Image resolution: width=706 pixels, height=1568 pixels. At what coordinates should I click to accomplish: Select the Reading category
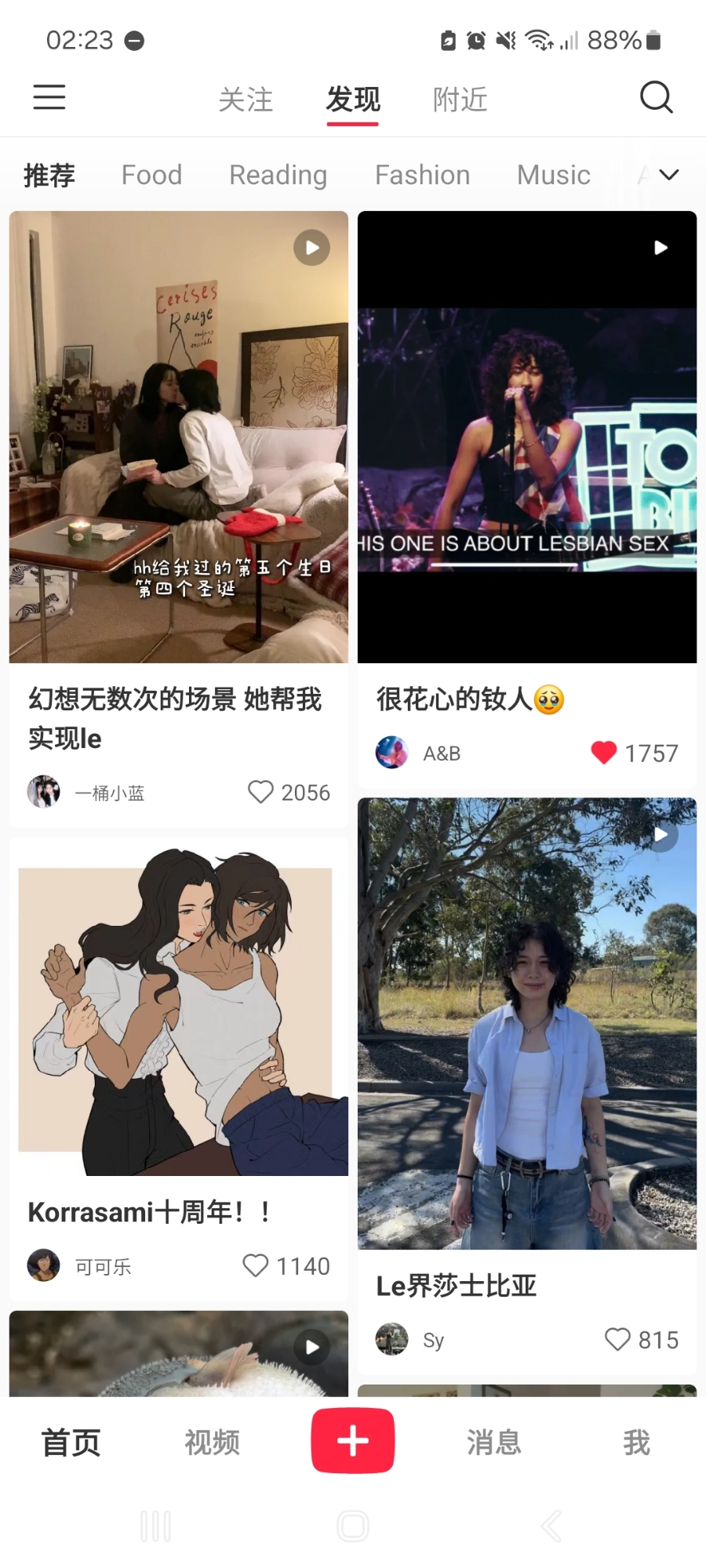278,175
